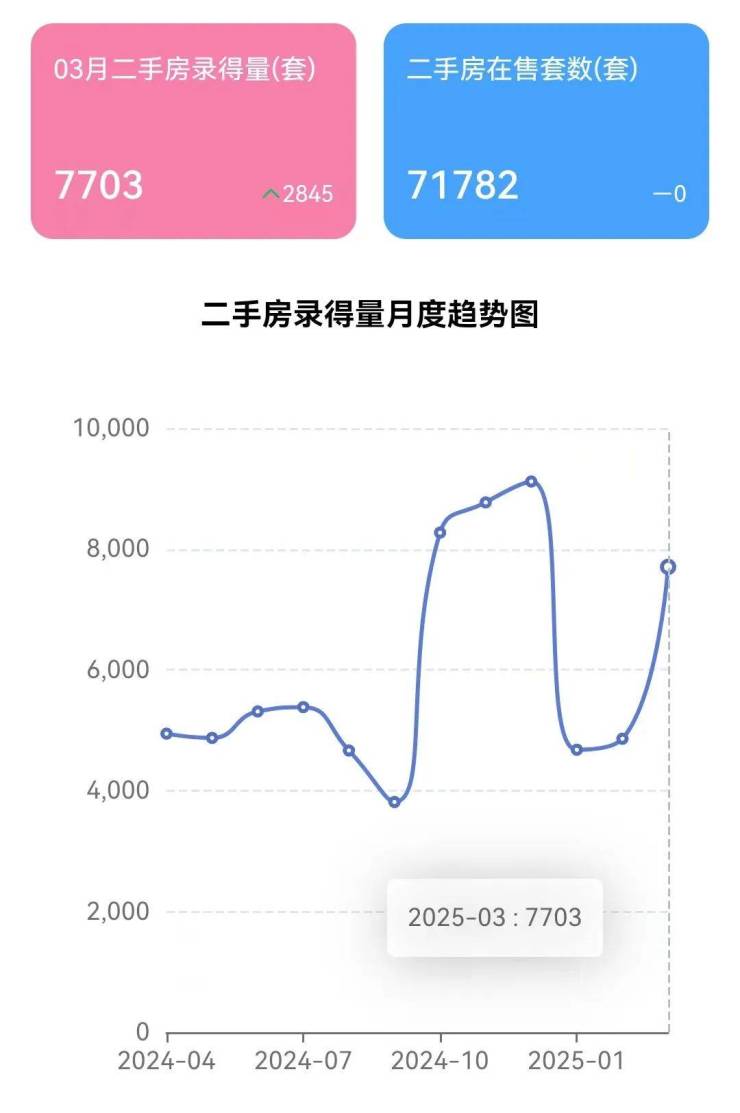Open the 二手房在售套数 blue card
The width and height of the screenshot is (740, 1113).
coord(546,131)
